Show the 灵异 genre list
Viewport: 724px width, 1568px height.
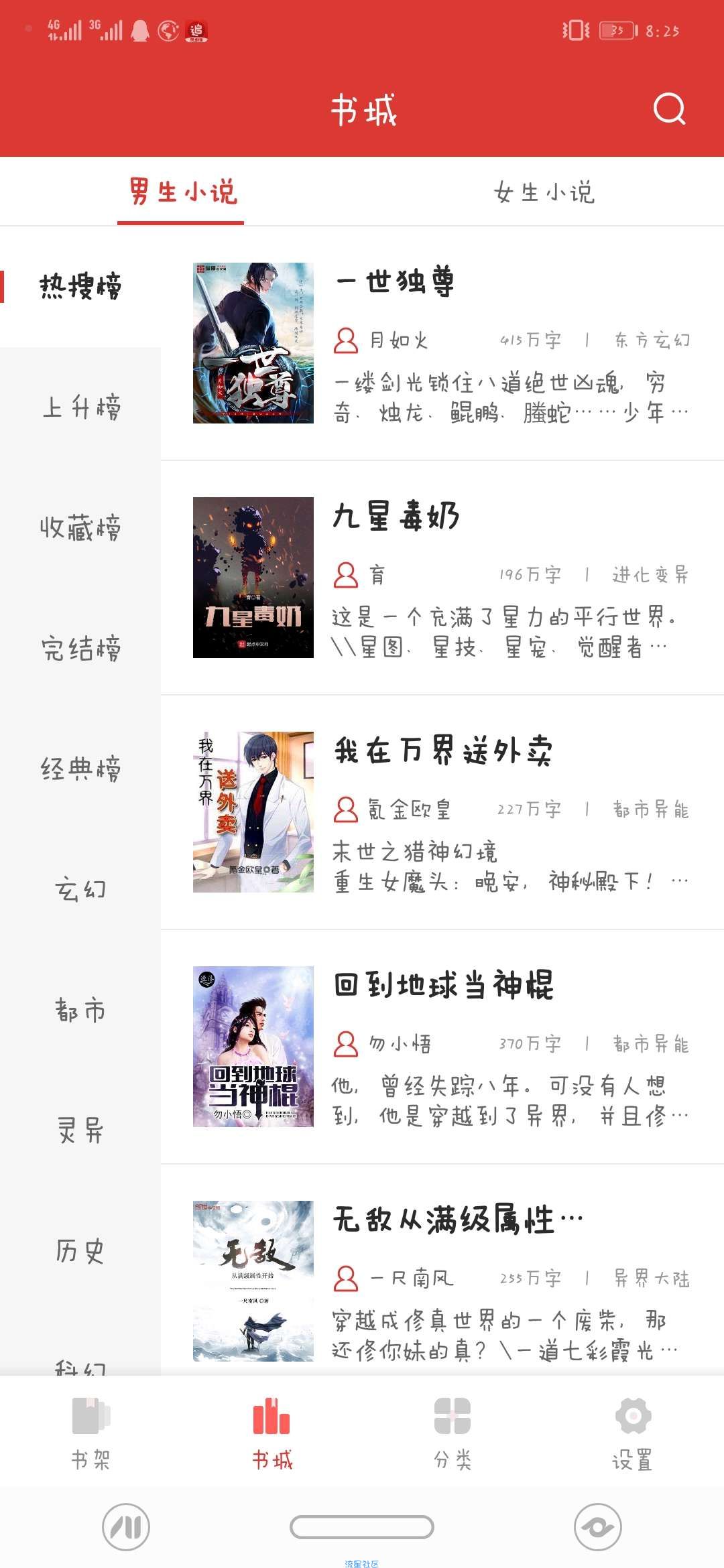click(80, 1131)
